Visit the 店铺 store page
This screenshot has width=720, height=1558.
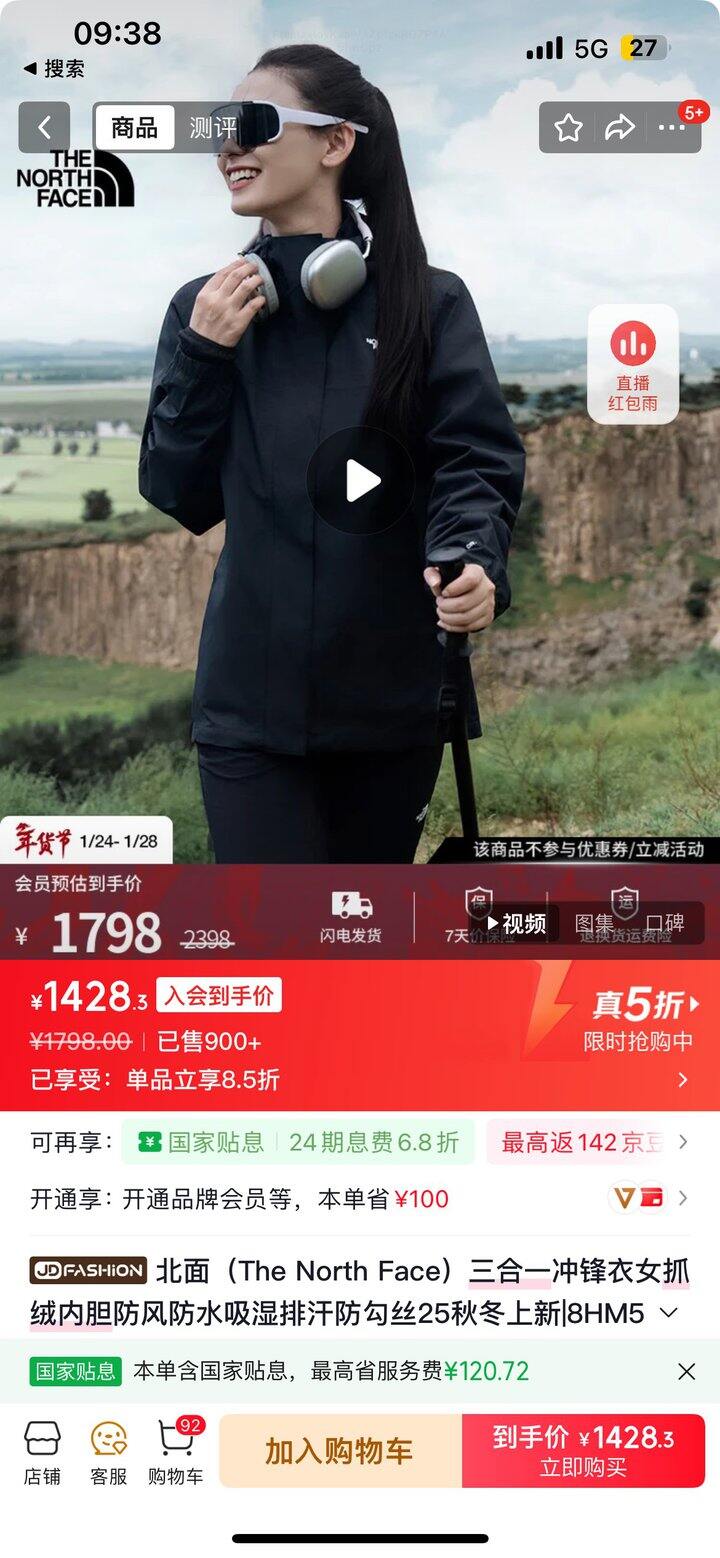(x=42, y=1451)
